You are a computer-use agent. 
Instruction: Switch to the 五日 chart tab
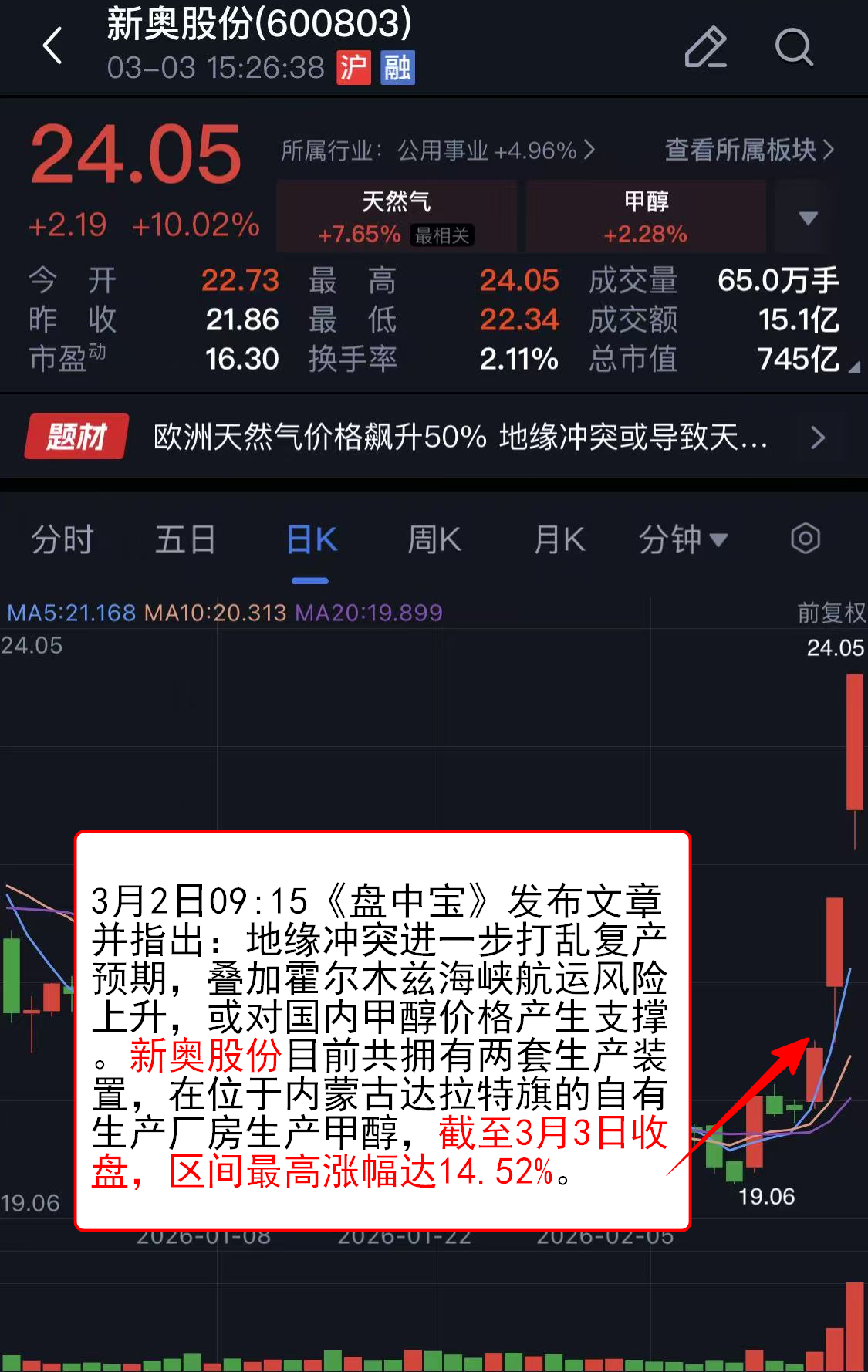click(x=185, y=539)
